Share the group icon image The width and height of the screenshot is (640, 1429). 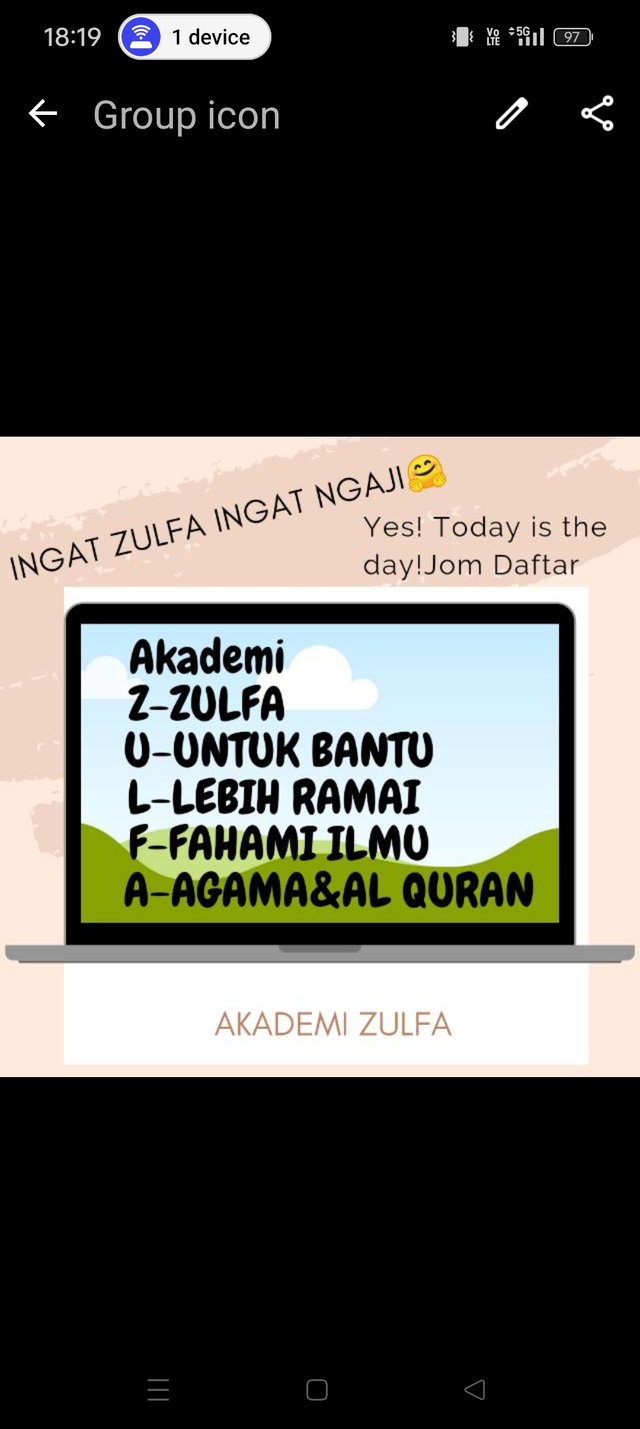597,114
